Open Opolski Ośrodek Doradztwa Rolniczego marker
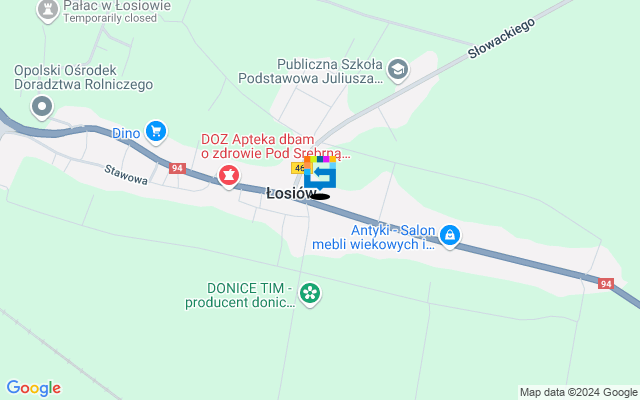The height and width of the screenshot is (400, 640). pyautogui.click(x=42, y=107)
